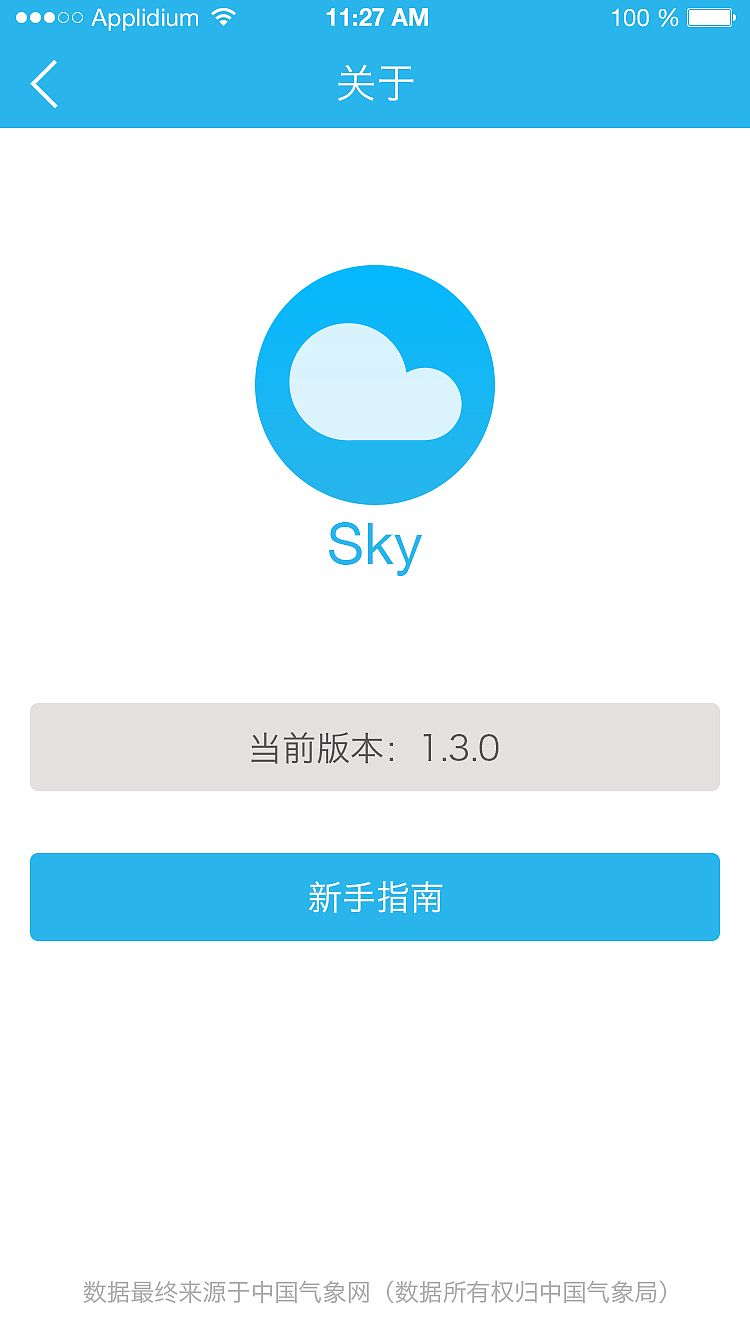This screenshot has height=1334, width=750.
Task: Tap the China weather data attribution text
Action: coord(375,1290)
